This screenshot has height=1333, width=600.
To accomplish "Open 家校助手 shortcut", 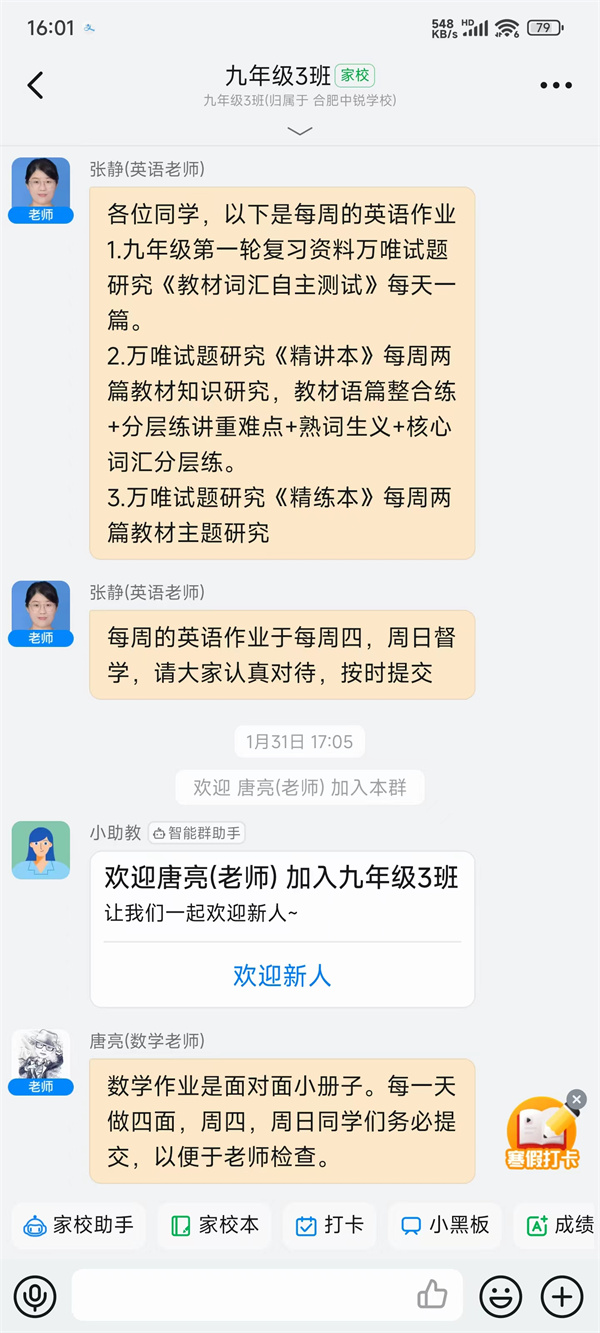I will point(79,1225).
